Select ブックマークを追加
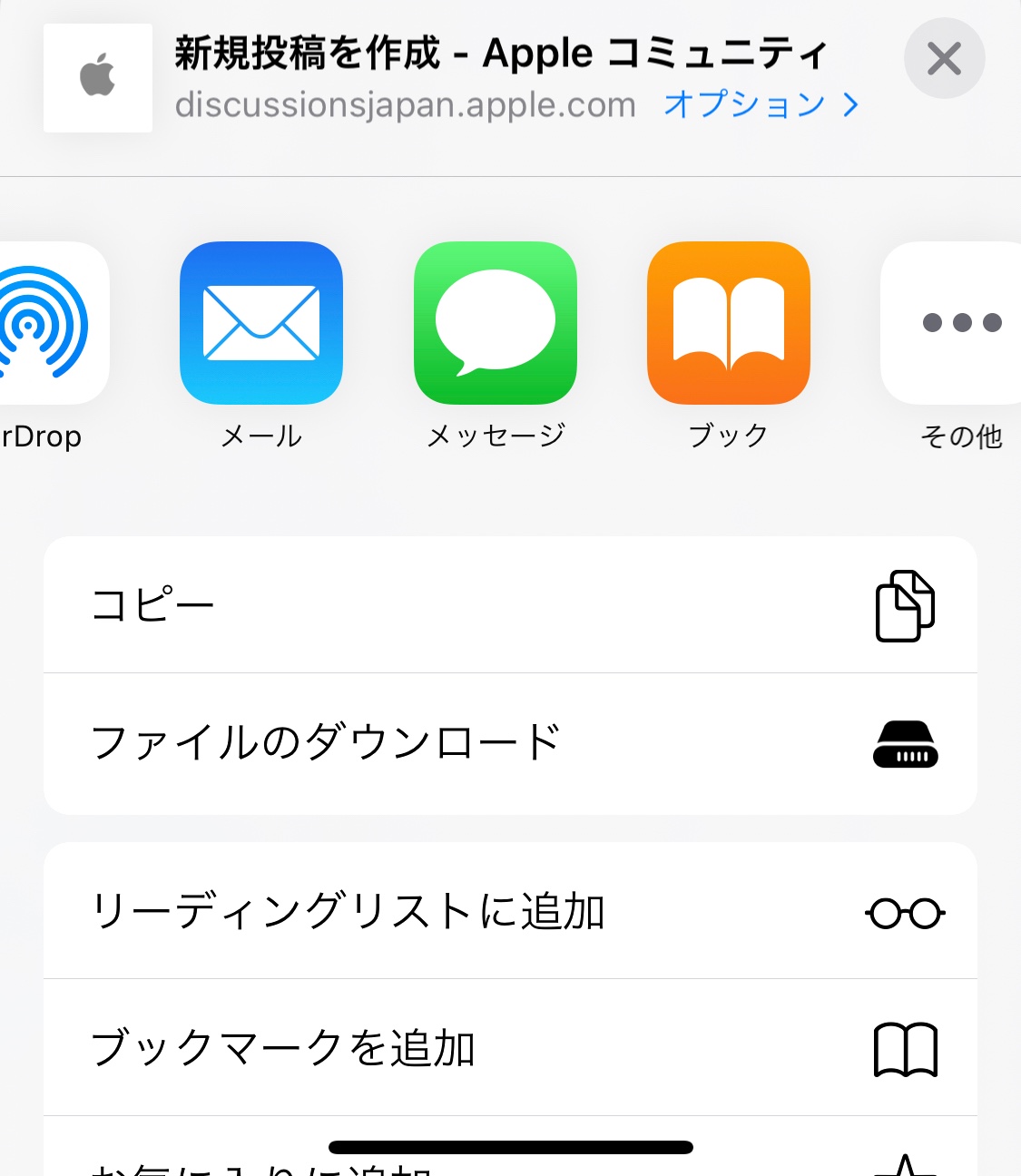1021x1176 pixels. point(510,1048)
